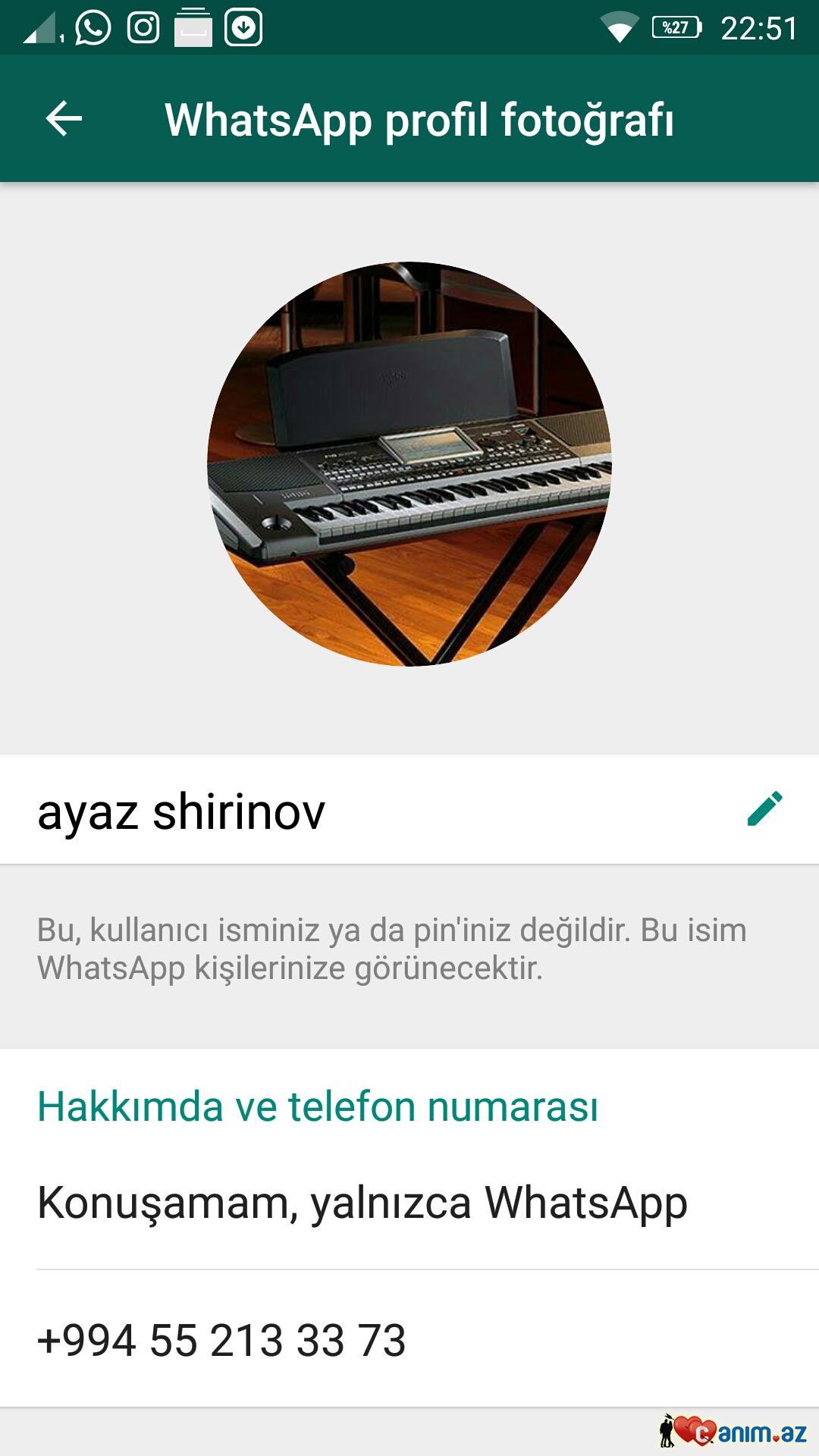
Task: Go back using the top arrow
Action: point(64,119)
